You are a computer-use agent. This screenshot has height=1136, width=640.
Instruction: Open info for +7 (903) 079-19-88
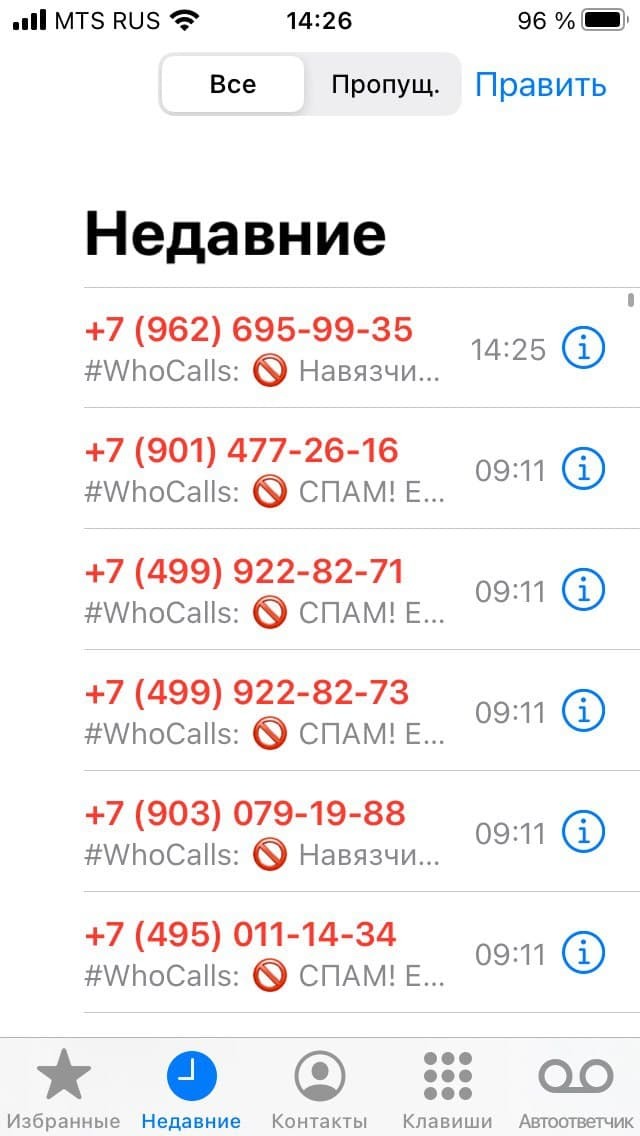click(584, 832)
